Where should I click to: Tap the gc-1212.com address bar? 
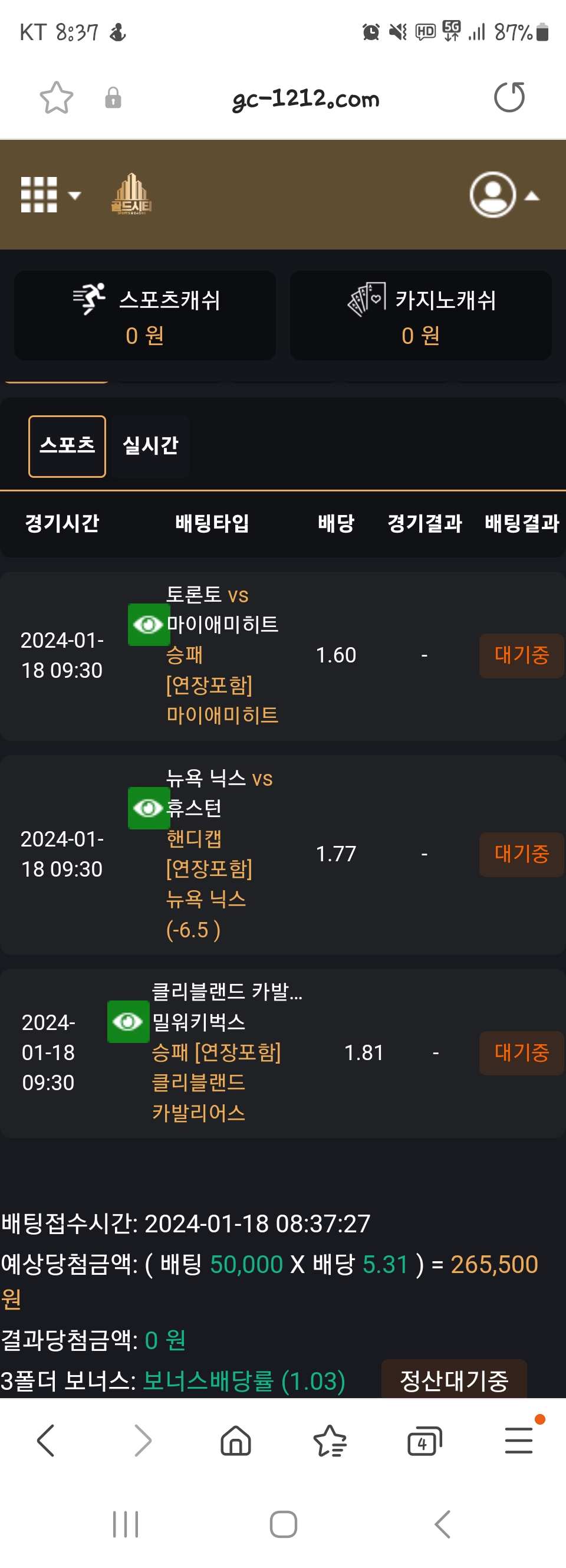[x=305, y=99]
